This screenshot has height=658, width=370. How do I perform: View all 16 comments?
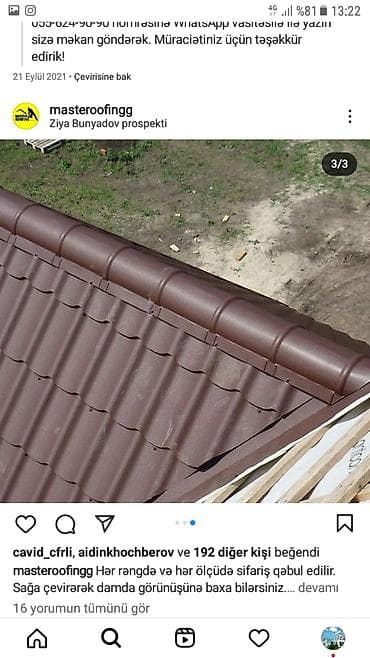81,608
